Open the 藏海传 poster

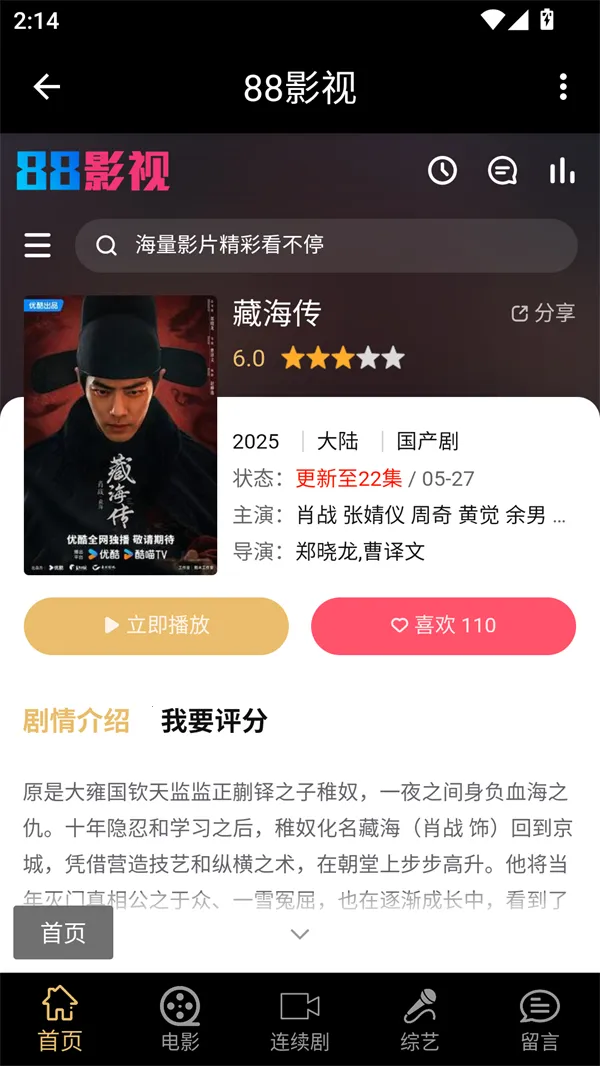120,435
